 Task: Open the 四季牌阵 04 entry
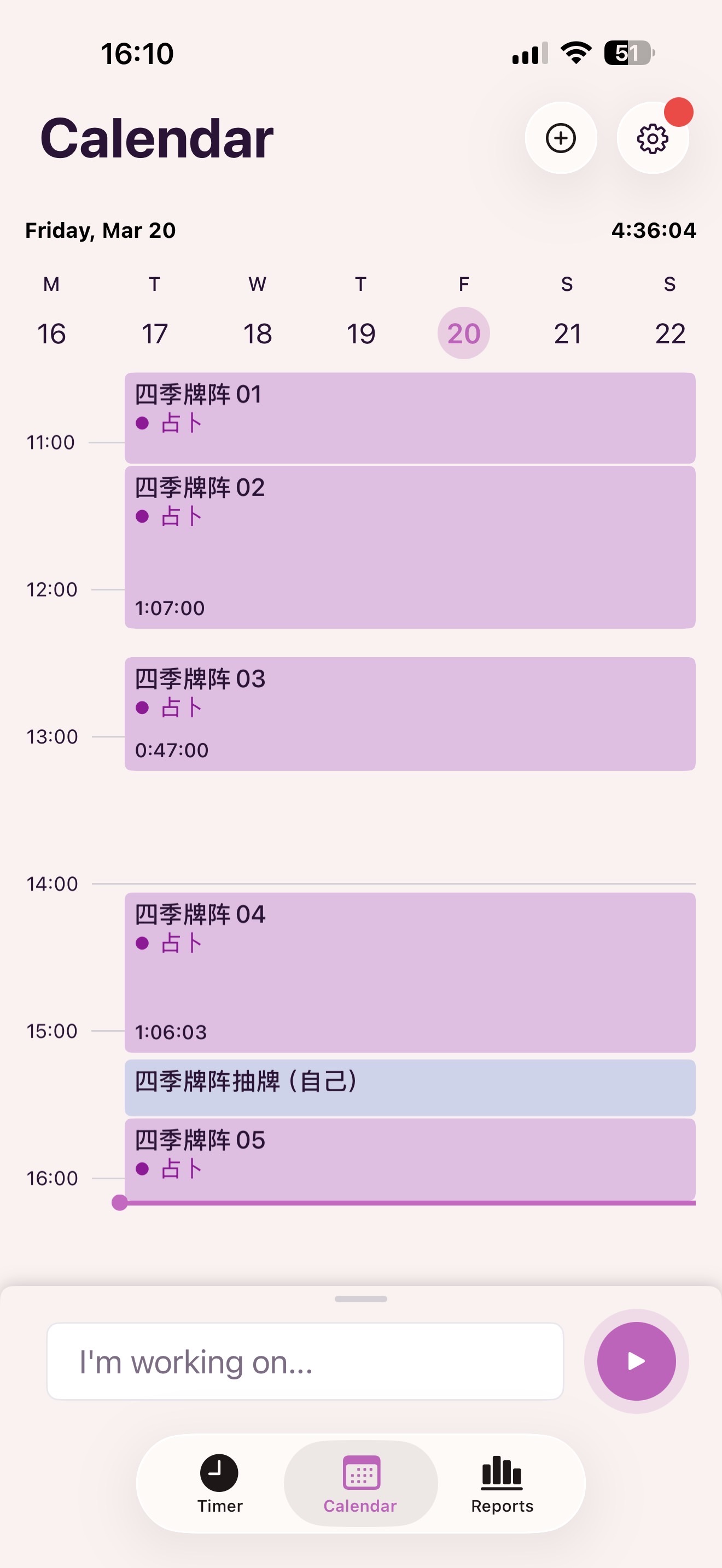(410, 972)
